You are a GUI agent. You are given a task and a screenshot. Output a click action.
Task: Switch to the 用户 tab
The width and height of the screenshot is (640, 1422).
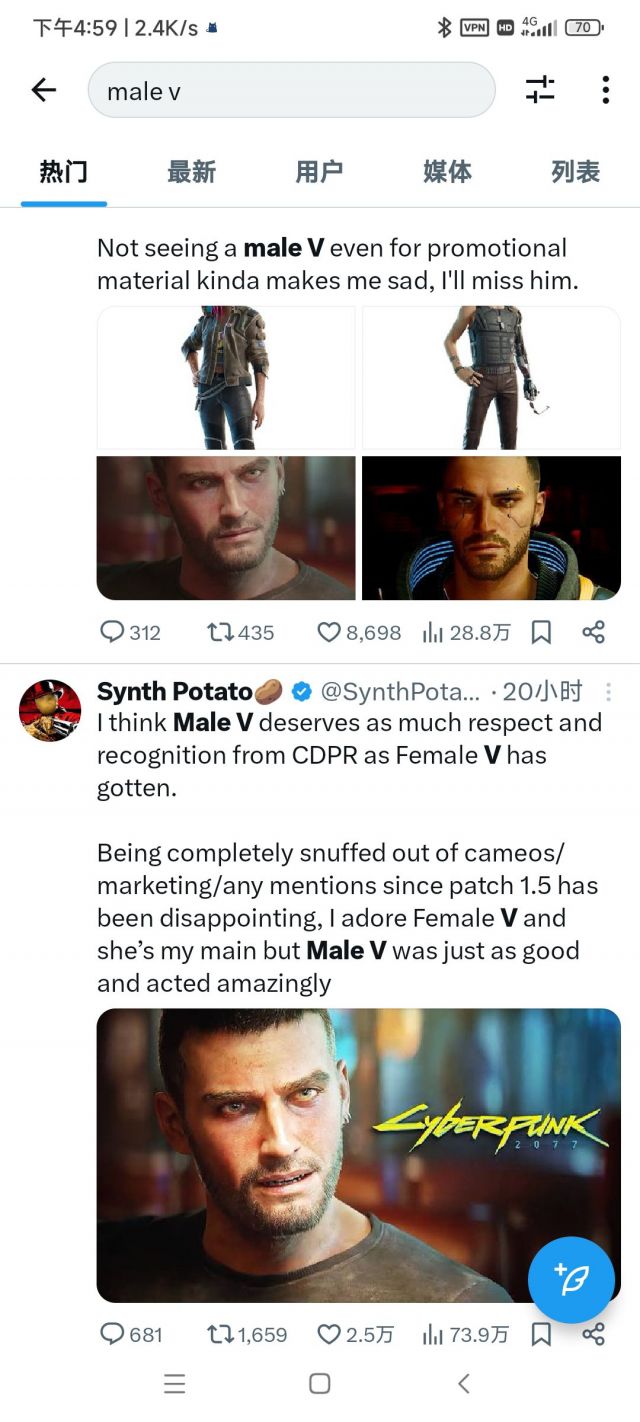click(319, 172)
